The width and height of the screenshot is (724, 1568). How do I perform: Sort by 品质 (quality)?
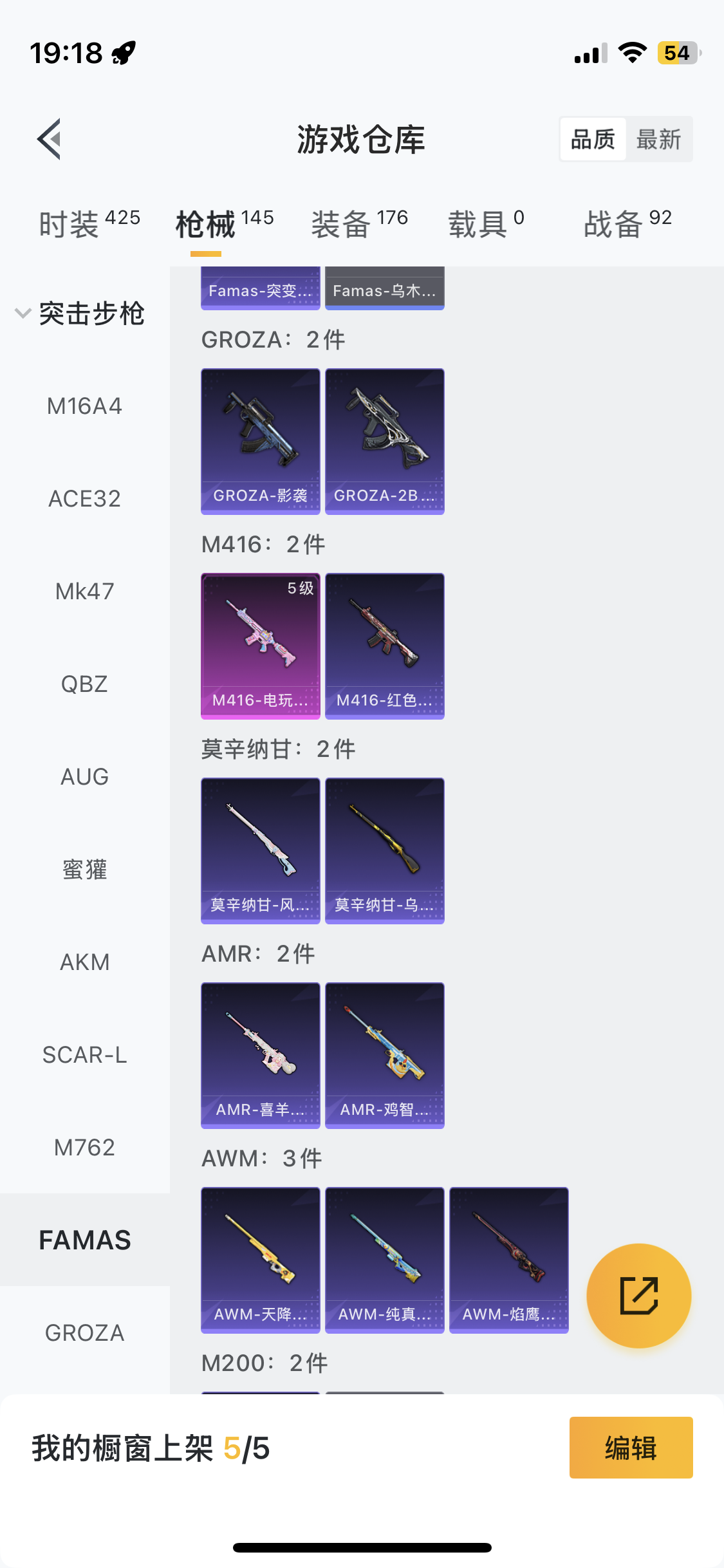click(593, 139)
